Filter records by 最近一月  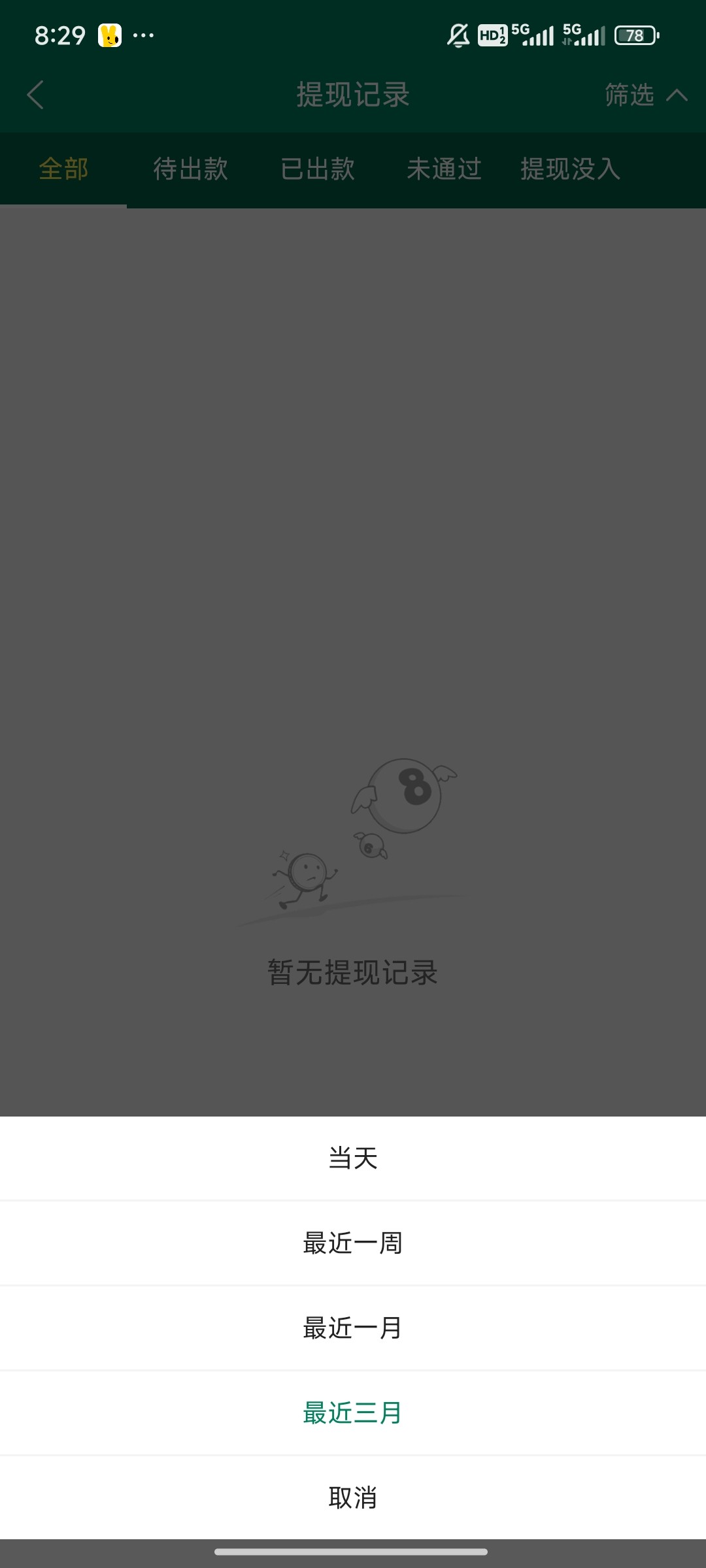(x=353, y=1328)
